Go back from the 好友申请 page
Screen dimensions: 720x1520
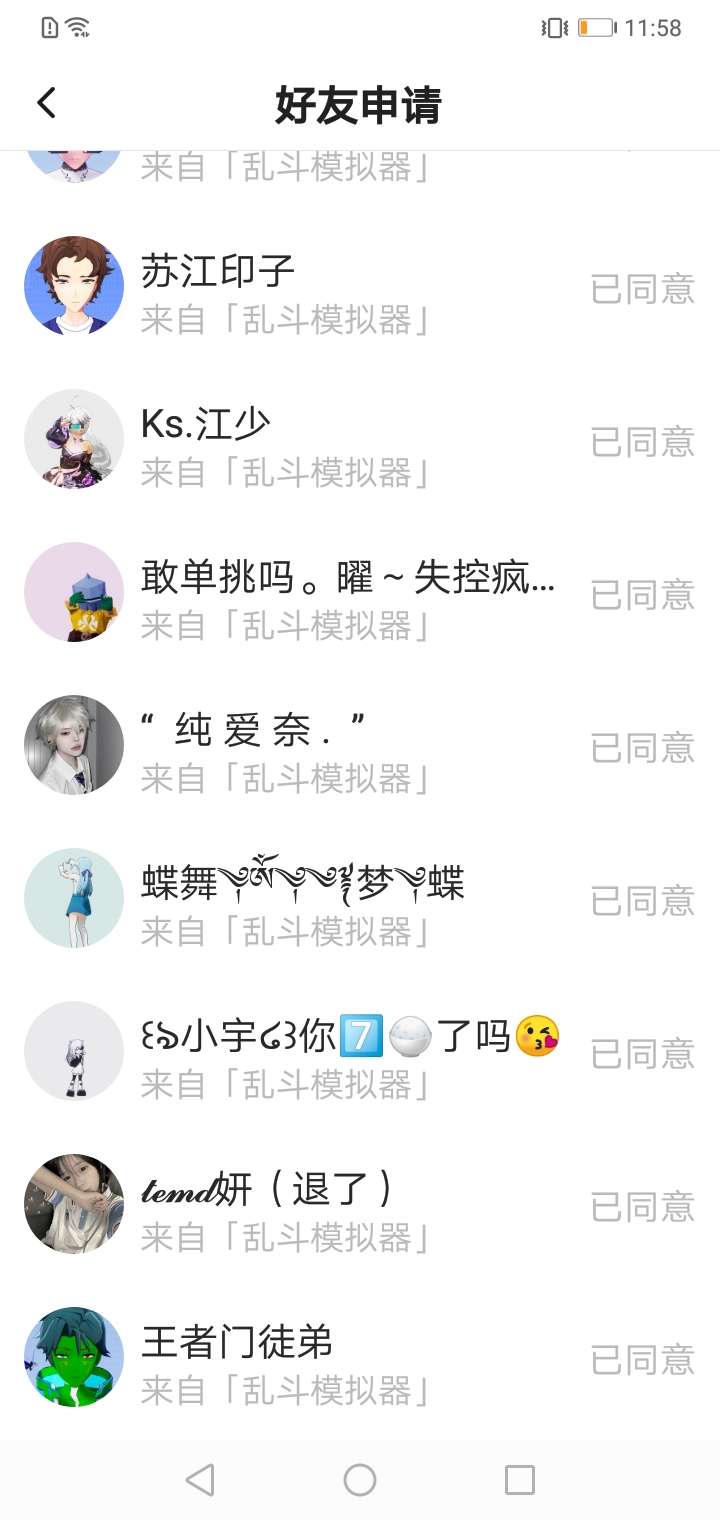click(x=46, y=103)
